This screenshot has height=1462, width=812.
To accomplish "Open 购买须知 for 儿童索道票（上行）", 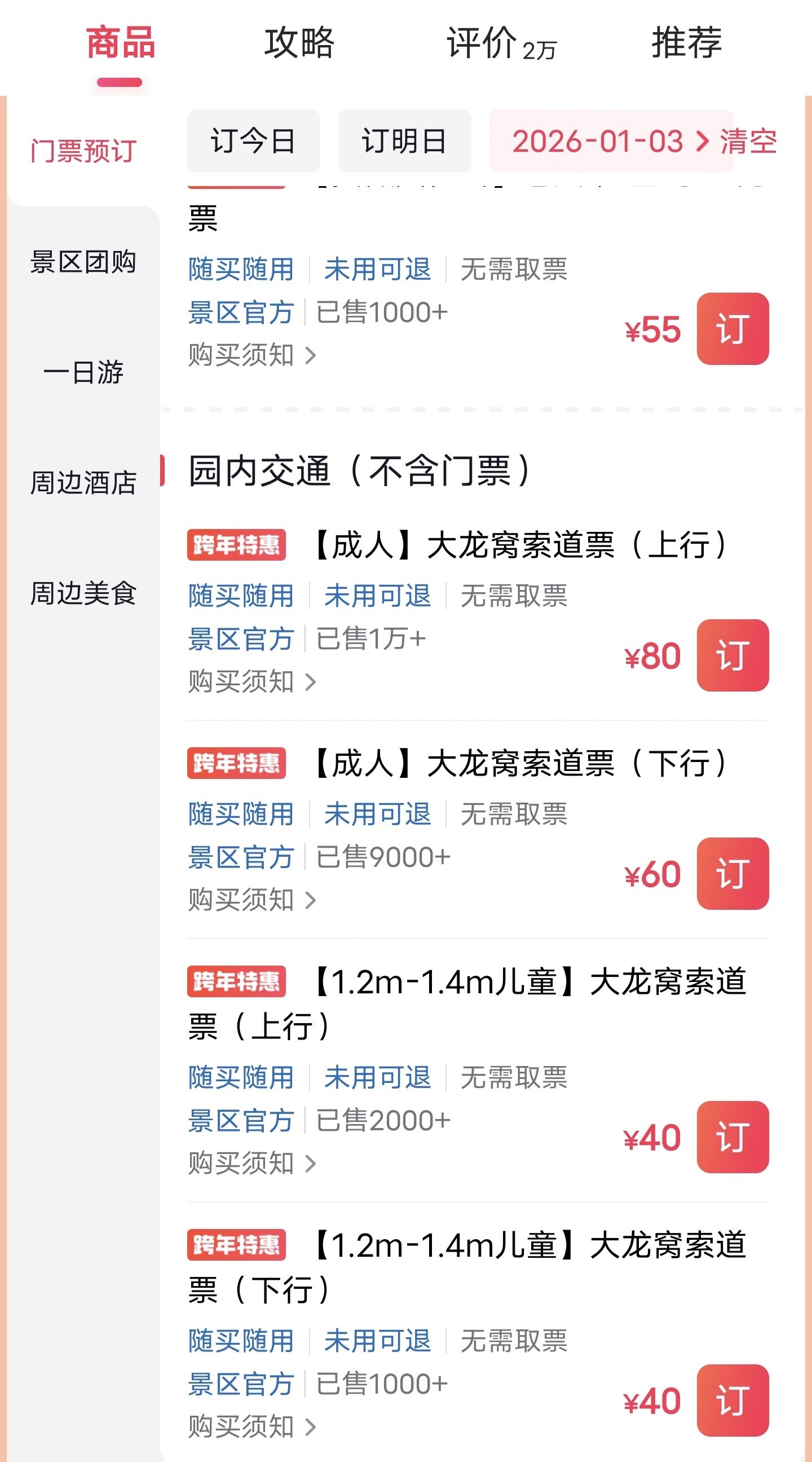I will [x=251, y=1164].
